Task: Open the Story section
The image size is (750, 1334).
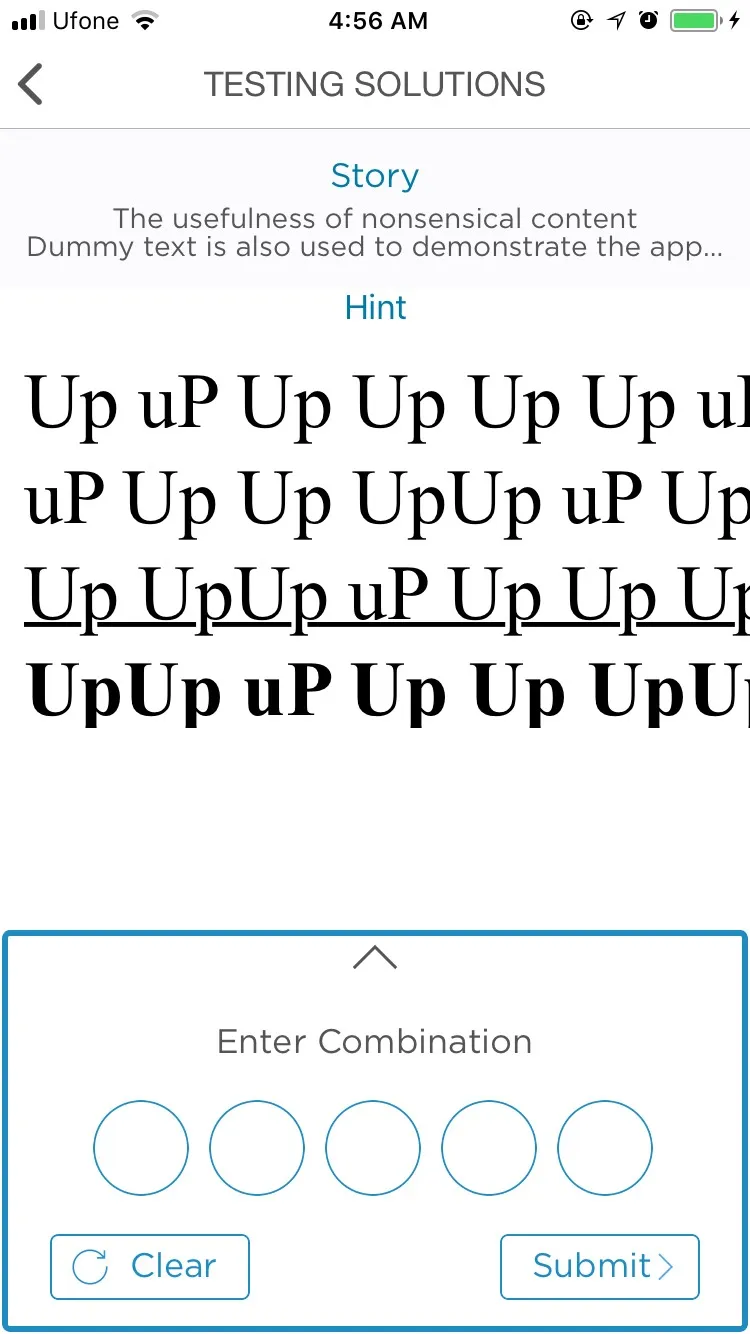Action: click(x=375, y=176)
